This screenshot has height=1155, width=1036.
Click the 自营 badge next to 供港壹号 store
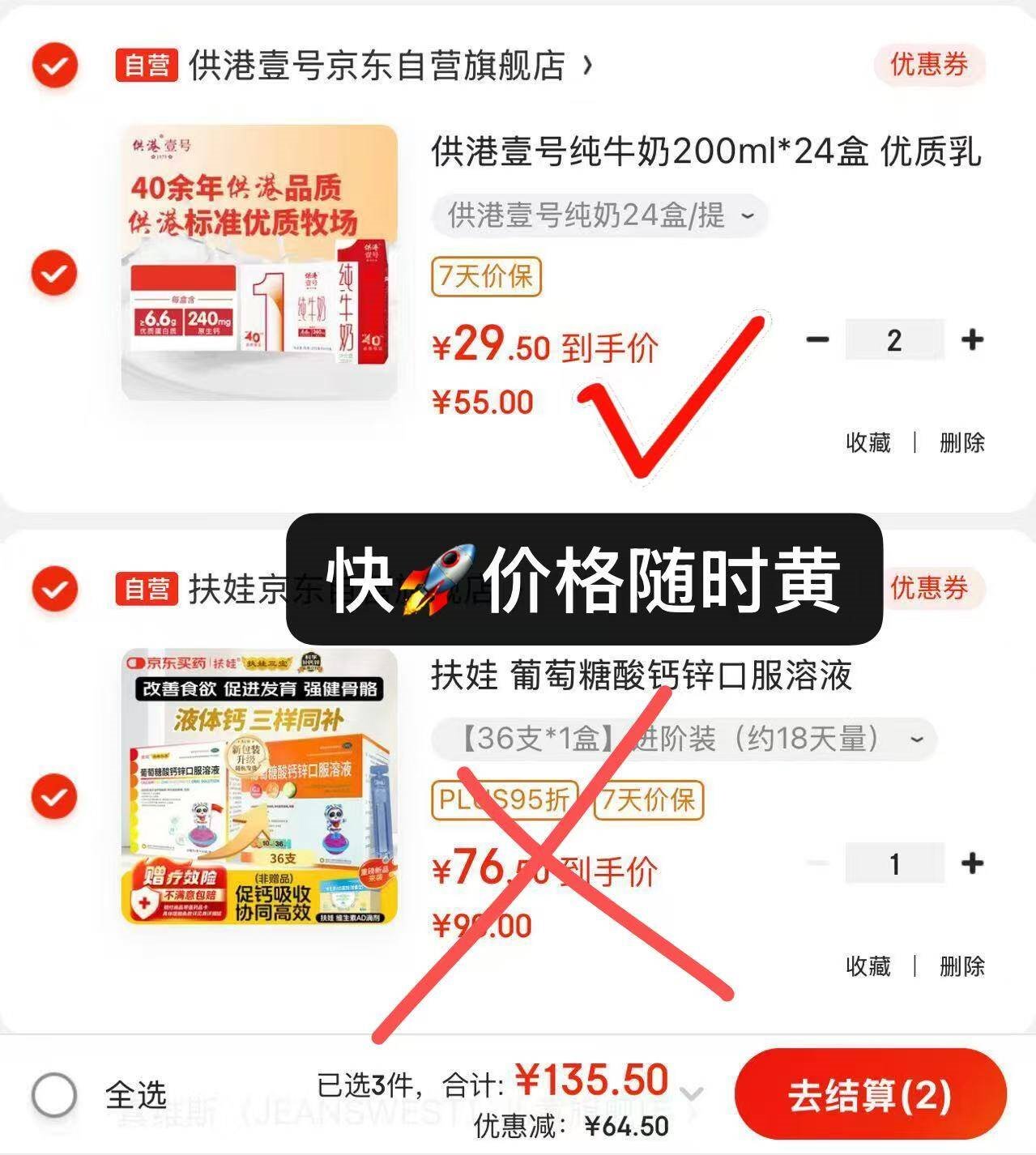[x=146, y=68]
